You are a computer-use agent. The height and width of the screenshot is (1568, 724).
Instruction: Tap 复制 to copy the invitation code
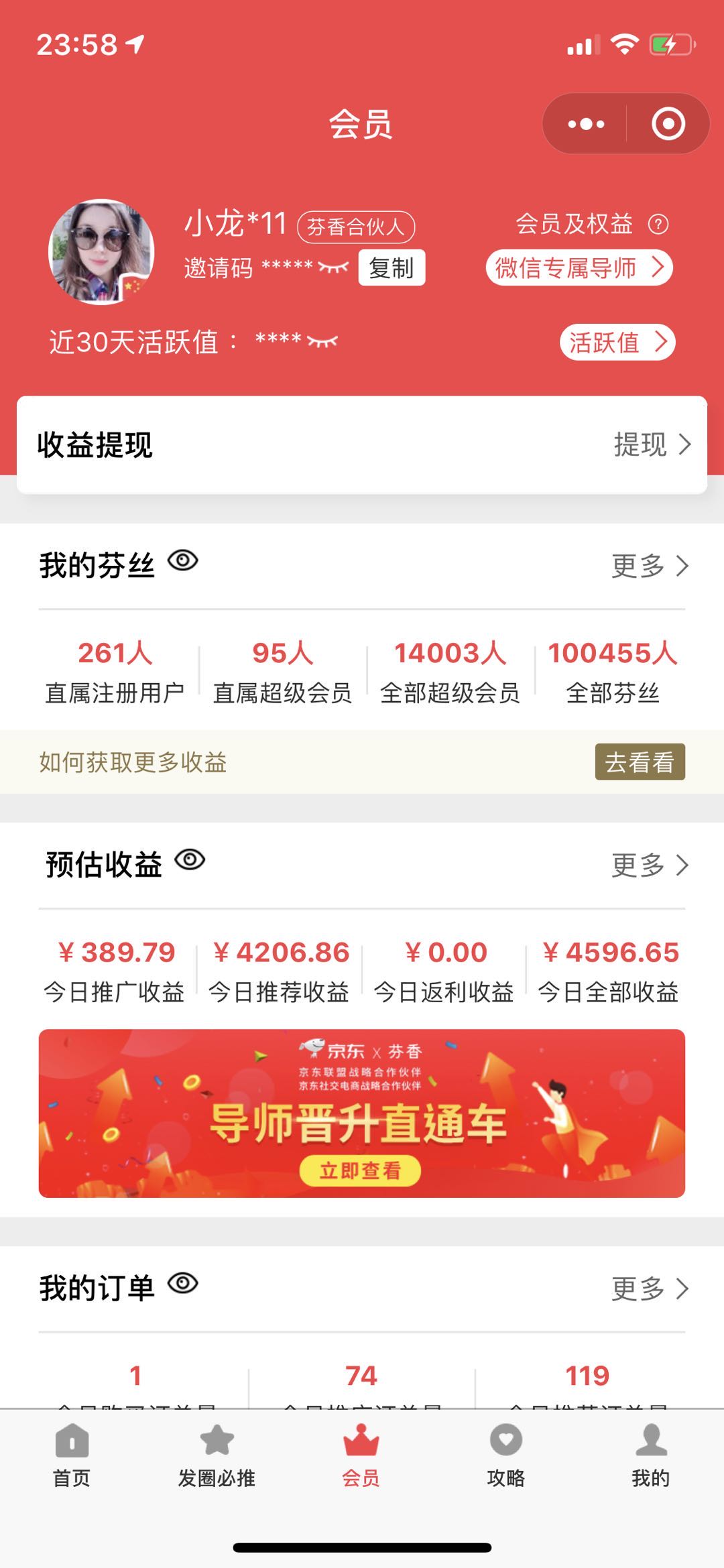[389, 267]
